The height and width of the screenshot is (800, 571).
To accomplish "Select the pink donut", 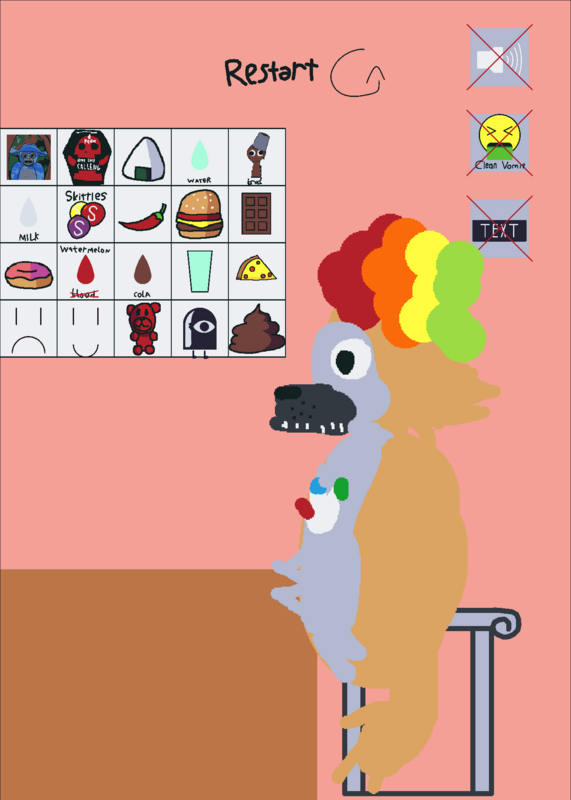I will click(x=29, y=271).
